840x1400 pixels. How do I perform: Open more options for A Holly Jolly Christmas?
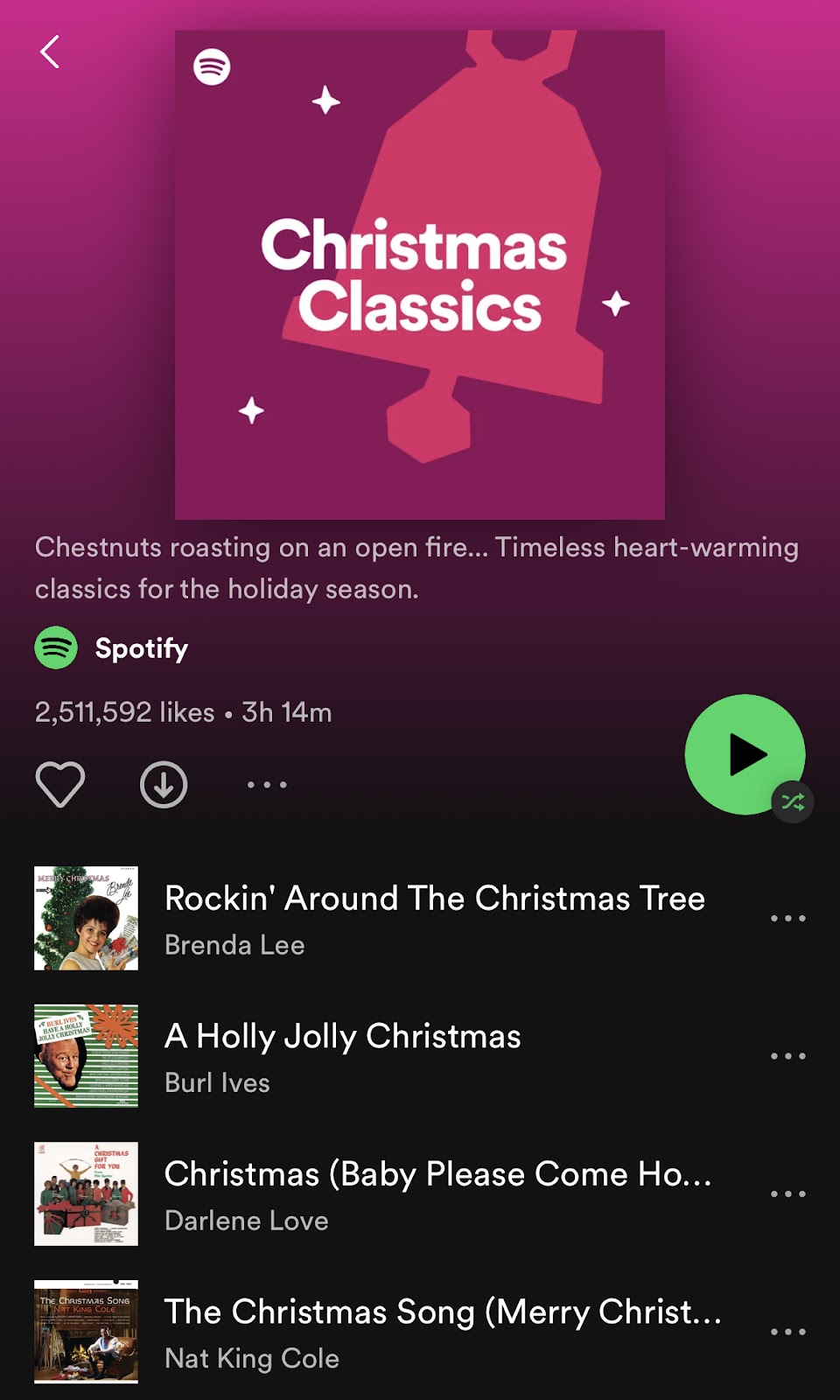[787, 1056]
